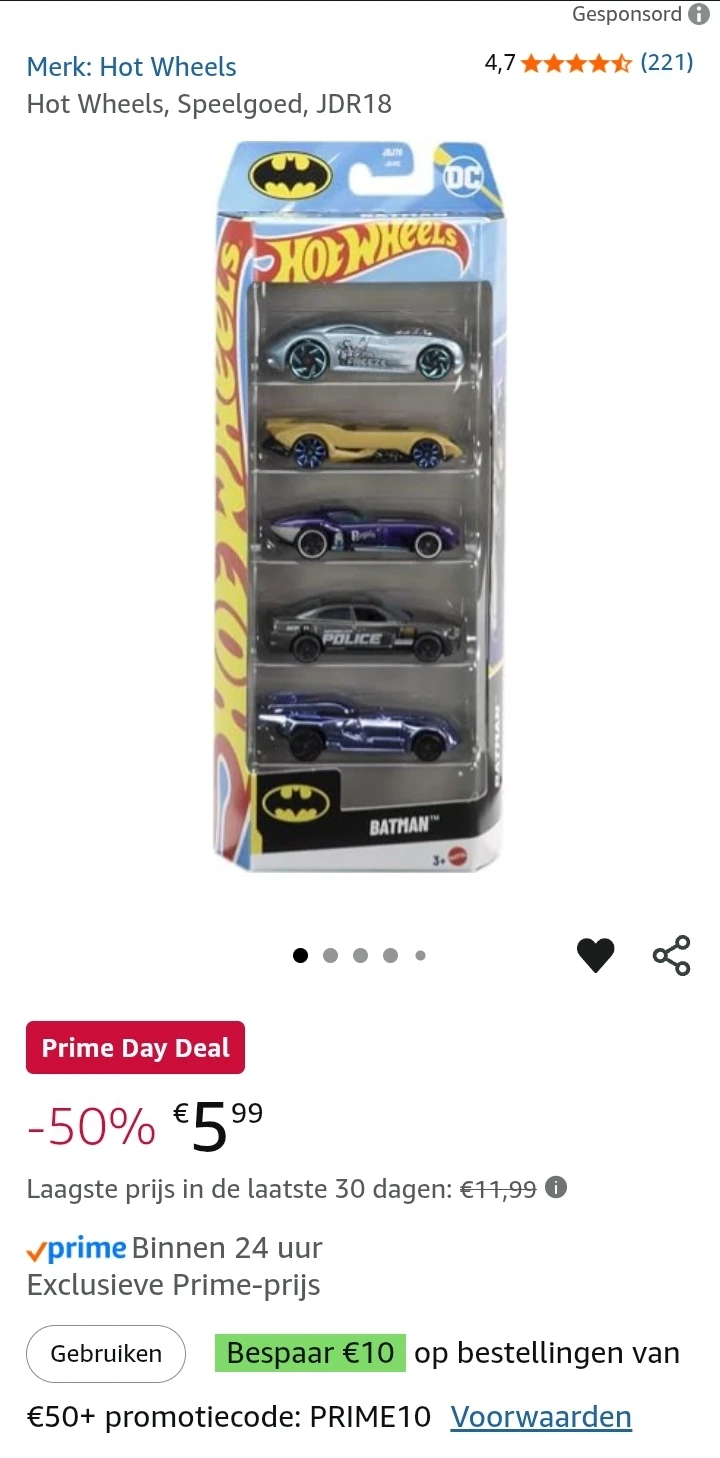Viewport: 720px width, 1458px height.
Task: Tap Gebruiken to apply the promo code
Action: click(106, 1354)
